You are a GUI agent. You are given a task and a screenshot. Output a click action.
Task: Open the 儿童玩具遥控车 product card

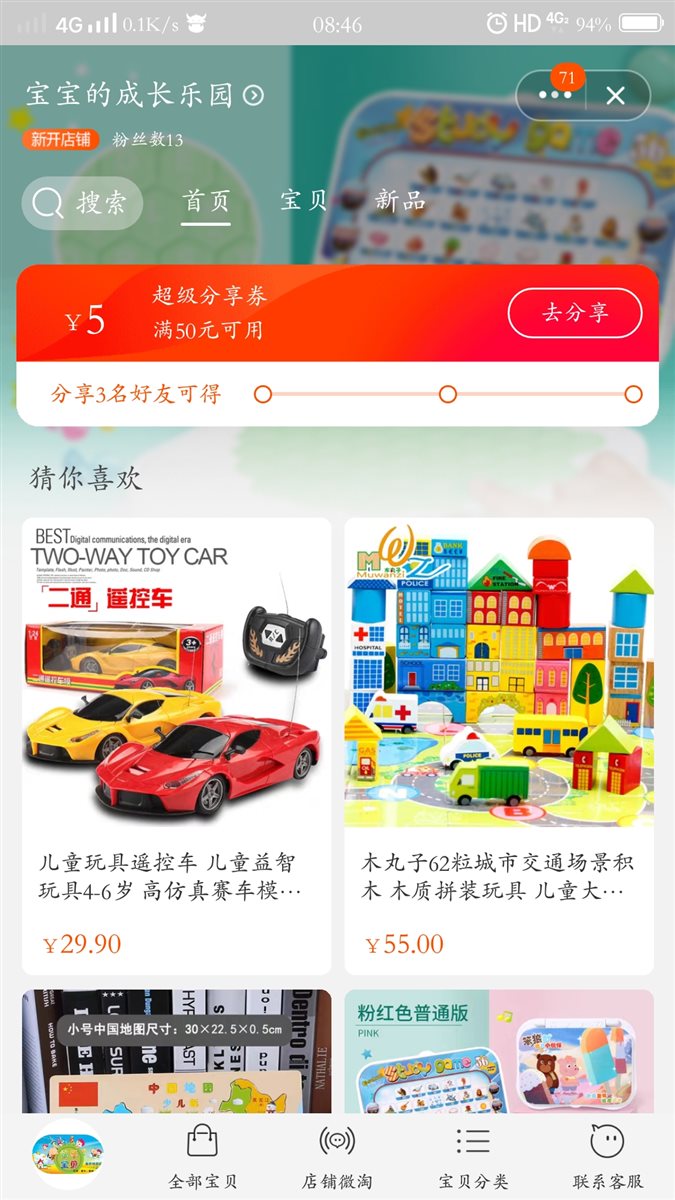coord(176,745)
